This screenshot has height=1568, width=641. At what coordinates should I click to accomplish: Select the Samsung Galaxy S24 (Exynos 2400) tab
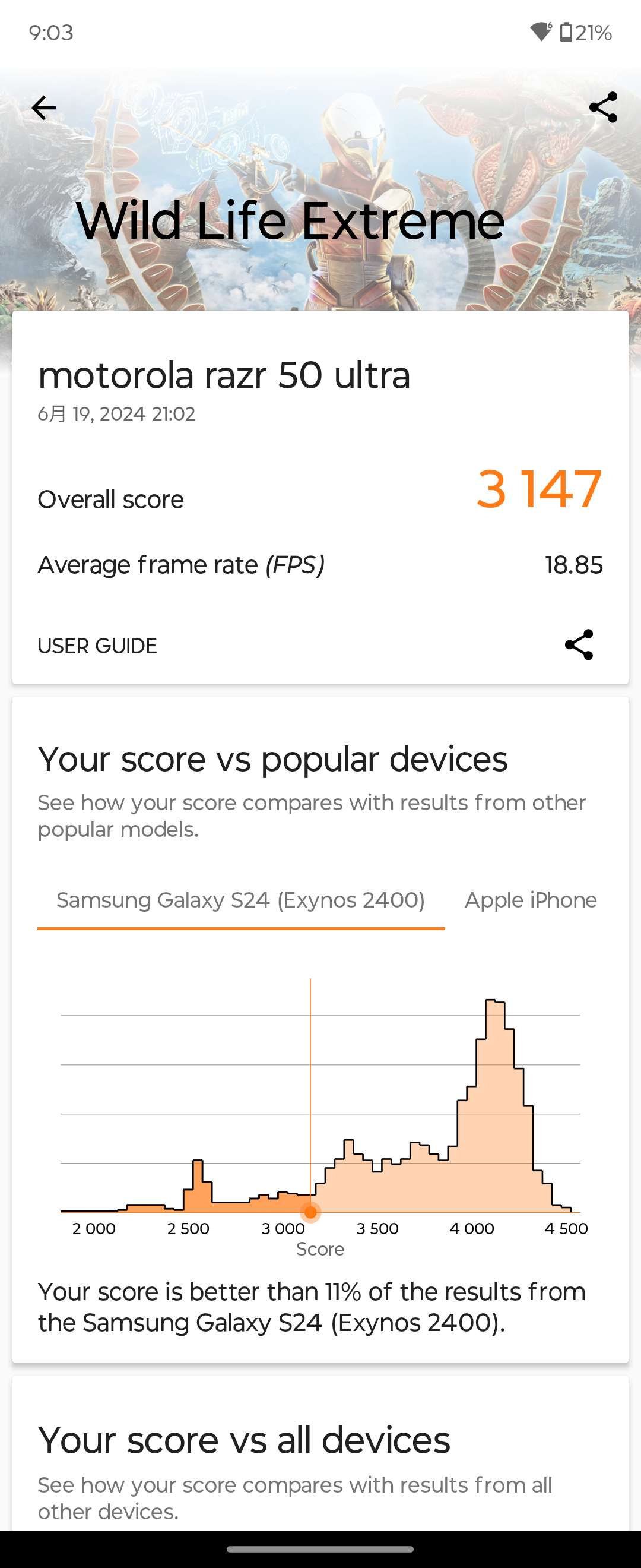tap(241, 900)
